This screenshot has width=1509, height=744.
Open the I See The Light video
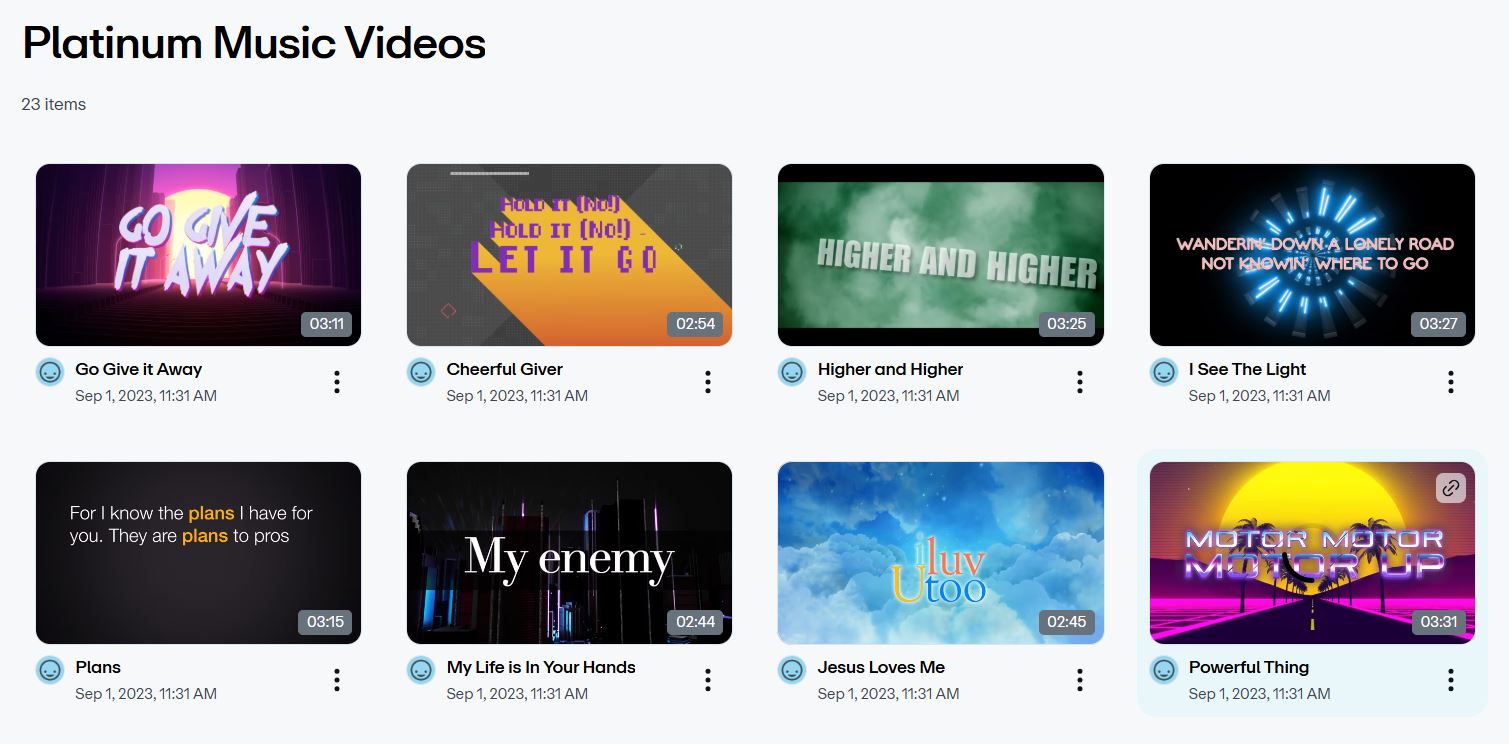coord(1312,254)
